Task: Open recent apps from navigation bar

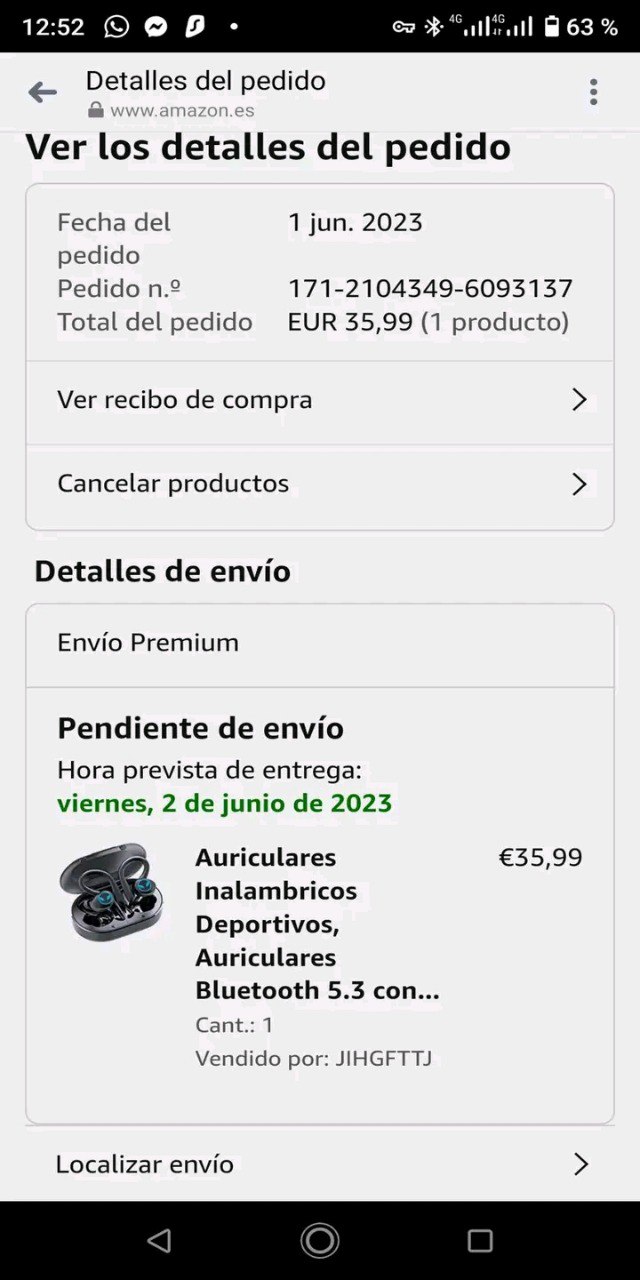Action: (480, 1241)
